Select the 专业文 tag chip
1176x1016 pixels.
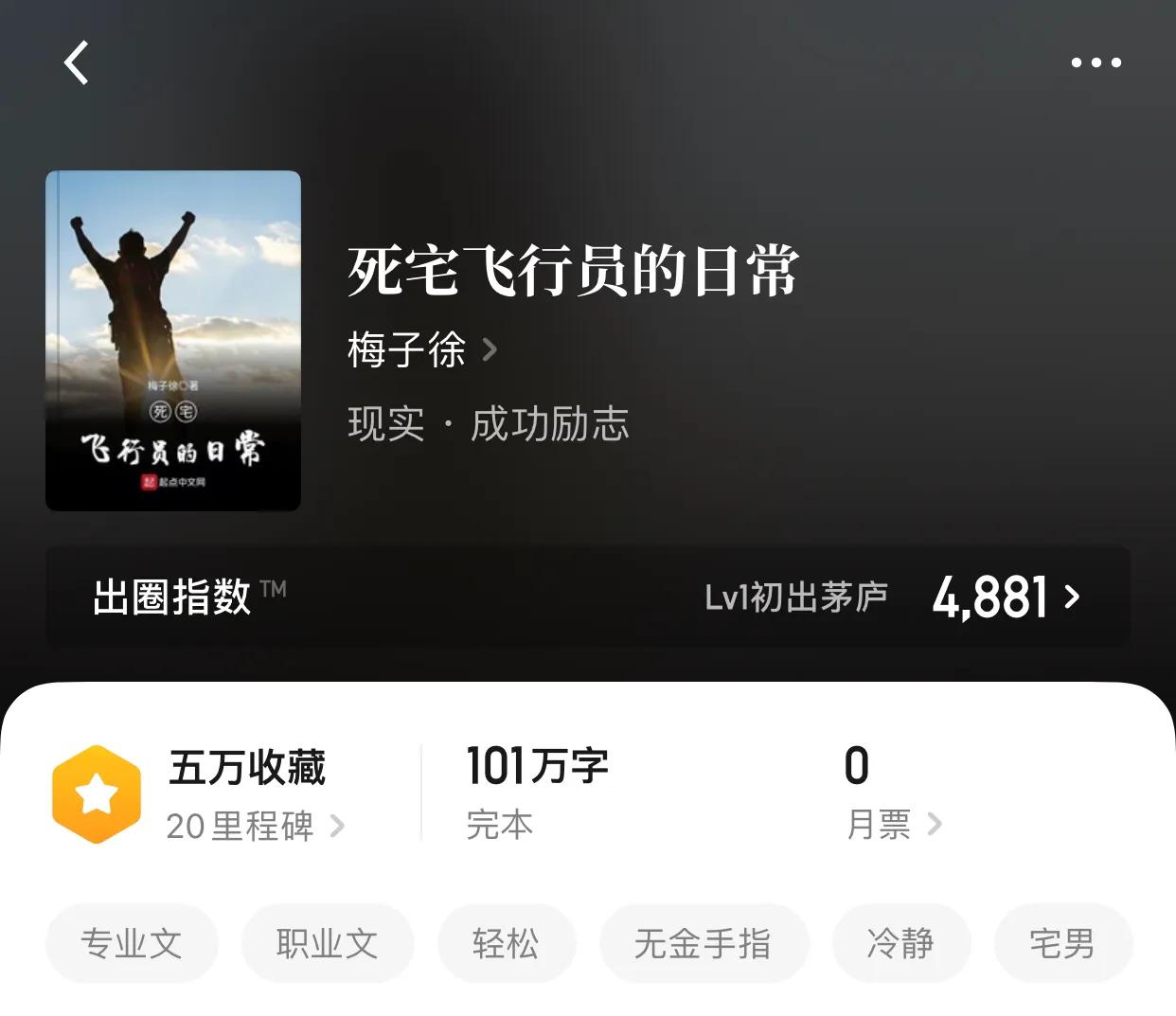[132, 943]
